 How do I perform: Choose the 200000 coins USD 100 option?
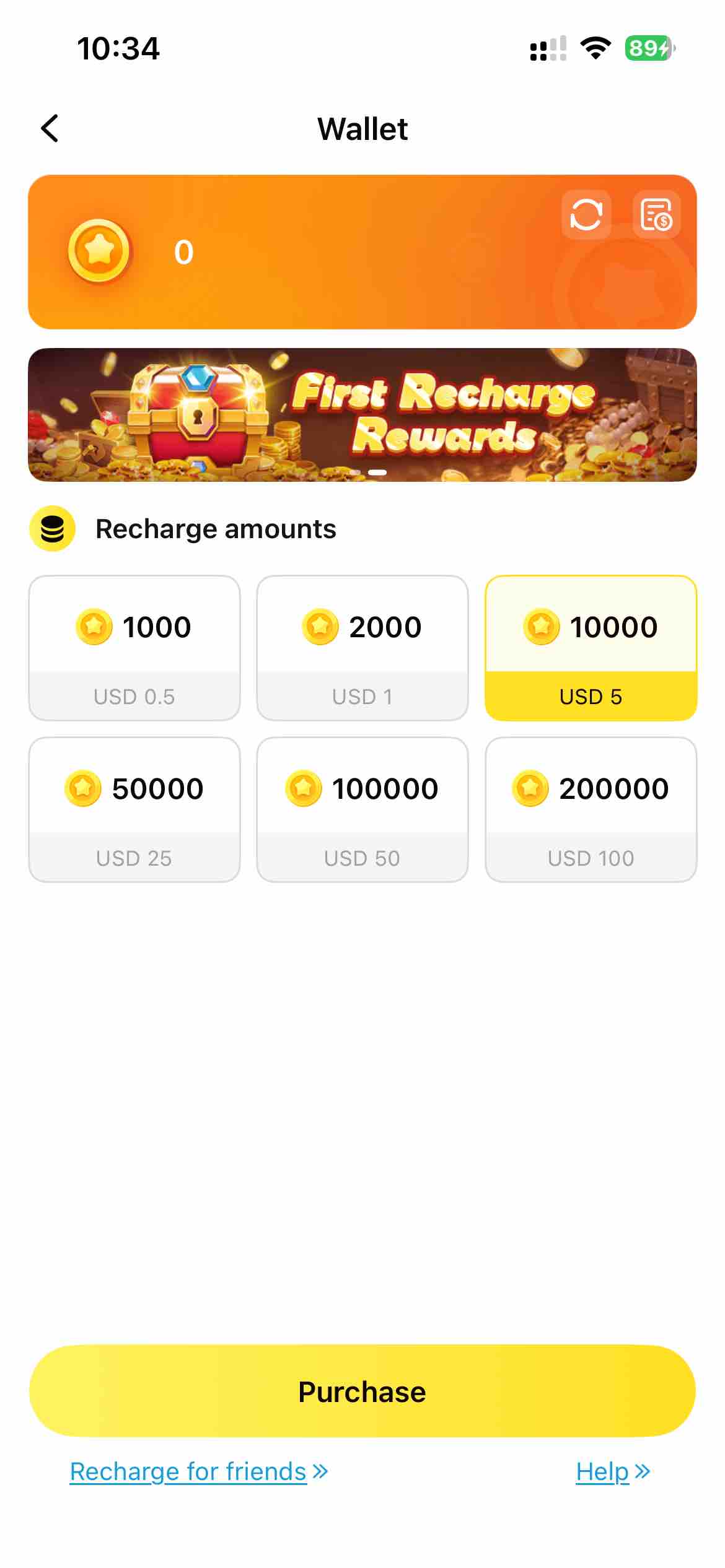click(591, 809)
